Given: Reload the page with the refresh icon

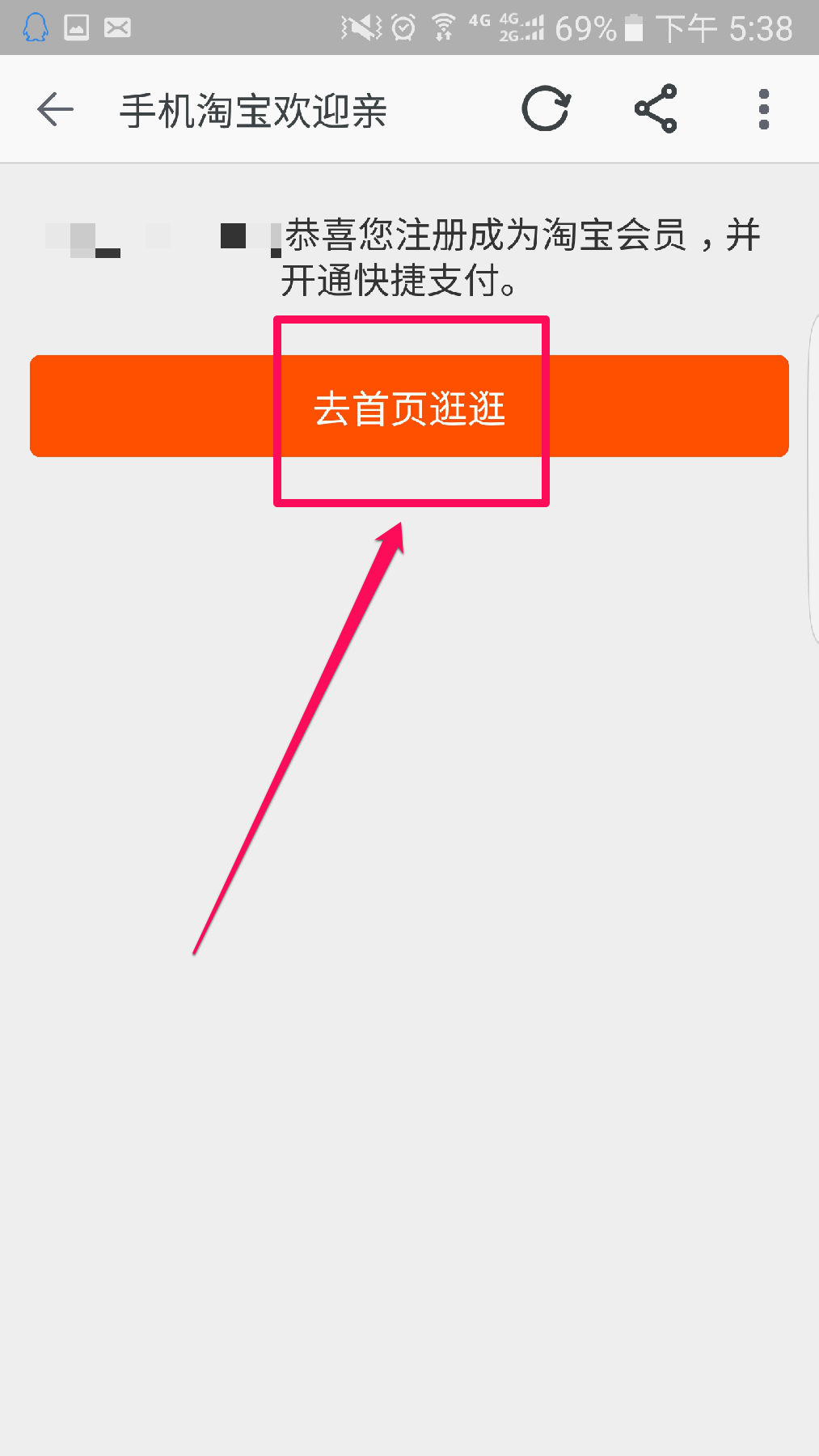Looking at the screenshot, I should pyautogui.click(x=546, y=109).
